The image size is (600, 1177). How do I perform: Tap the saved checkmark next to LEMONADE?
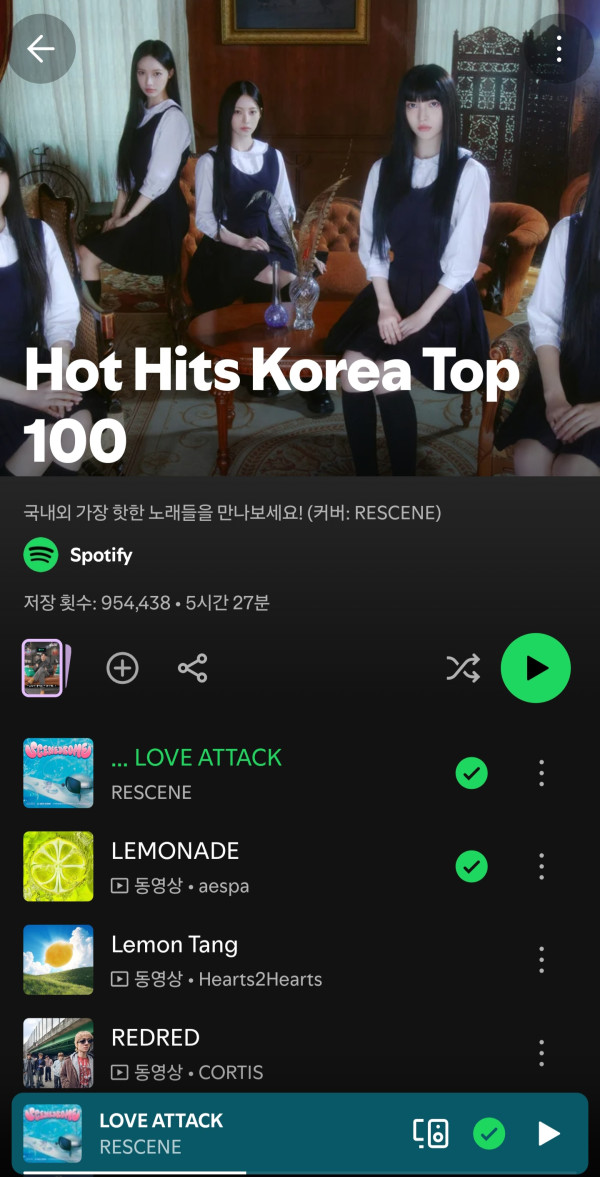click(472, 866)
